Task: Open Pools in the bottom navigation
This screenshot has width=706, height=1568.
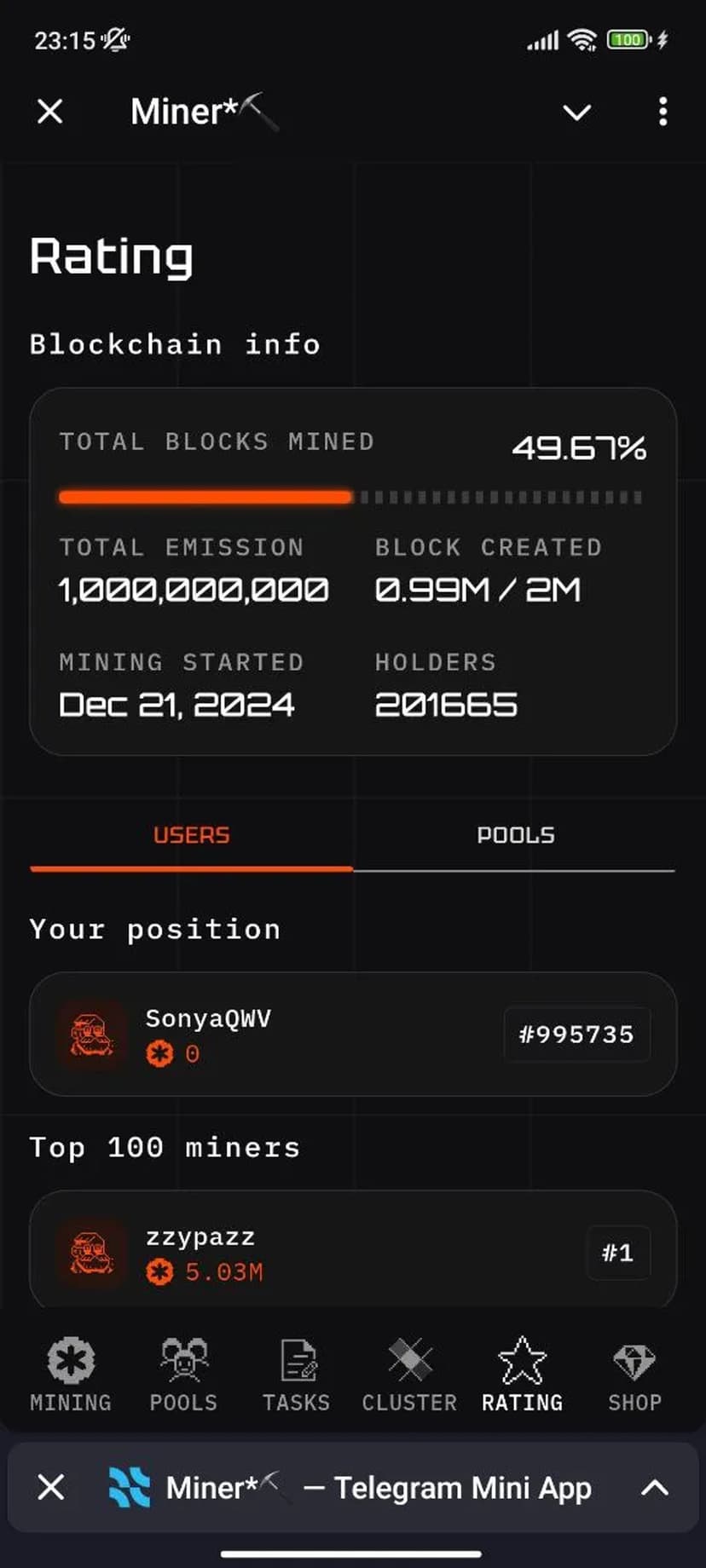Action: (183, 1375)
